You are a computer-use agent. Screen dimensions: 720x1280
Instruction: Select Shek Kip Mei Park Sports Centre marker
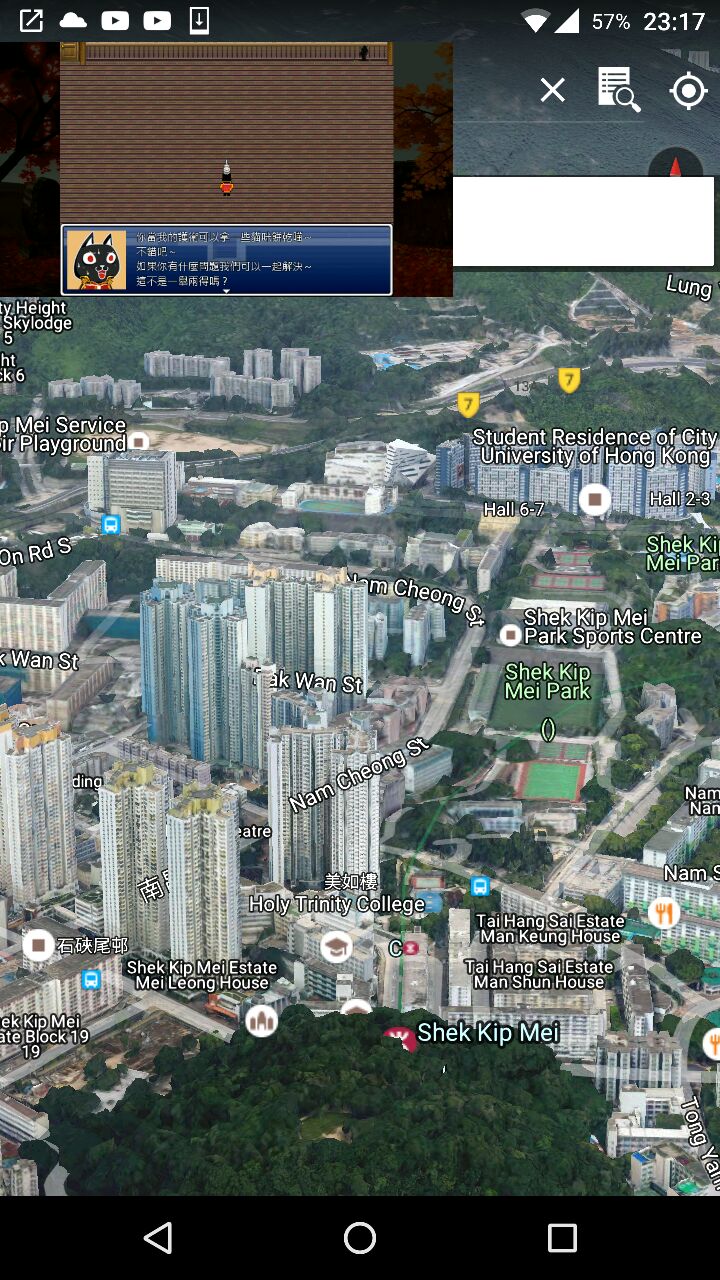pos(511,635)
